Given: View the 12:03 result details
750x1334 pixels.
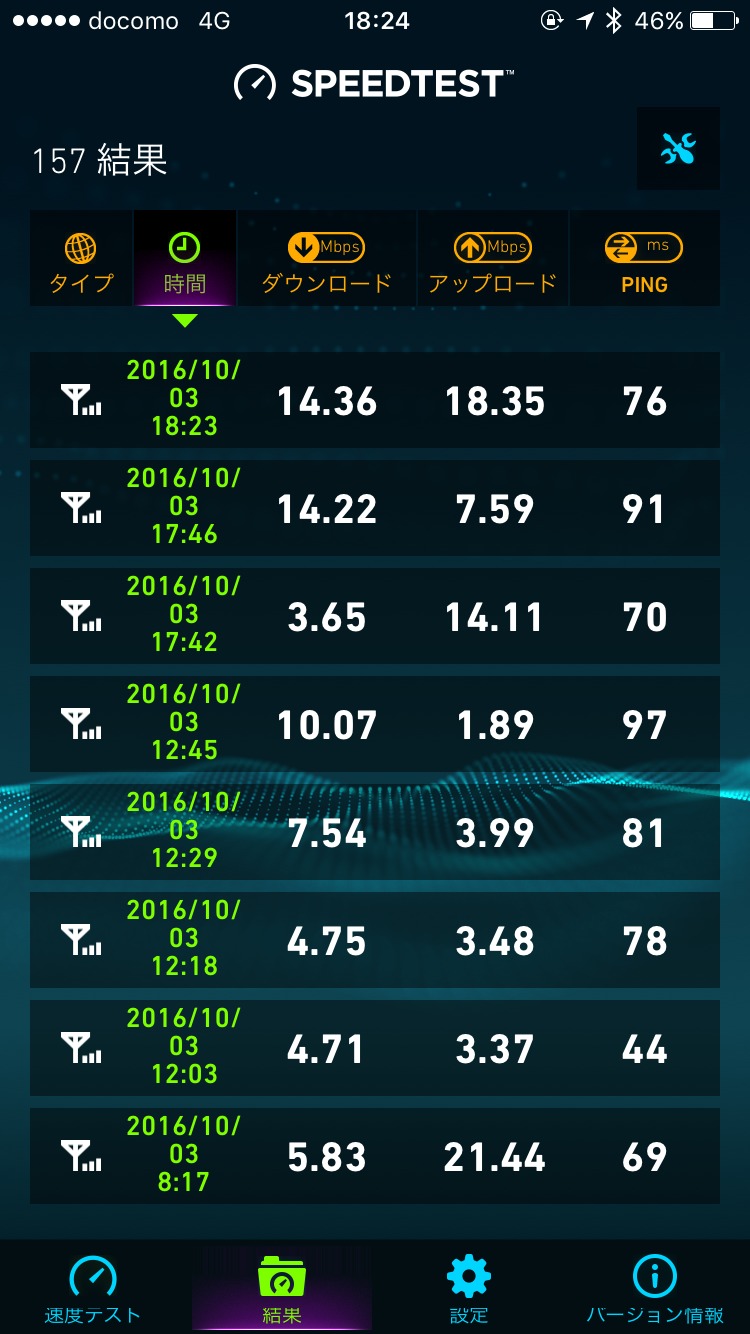Looking at the screenshot, I should point(374,1048).
